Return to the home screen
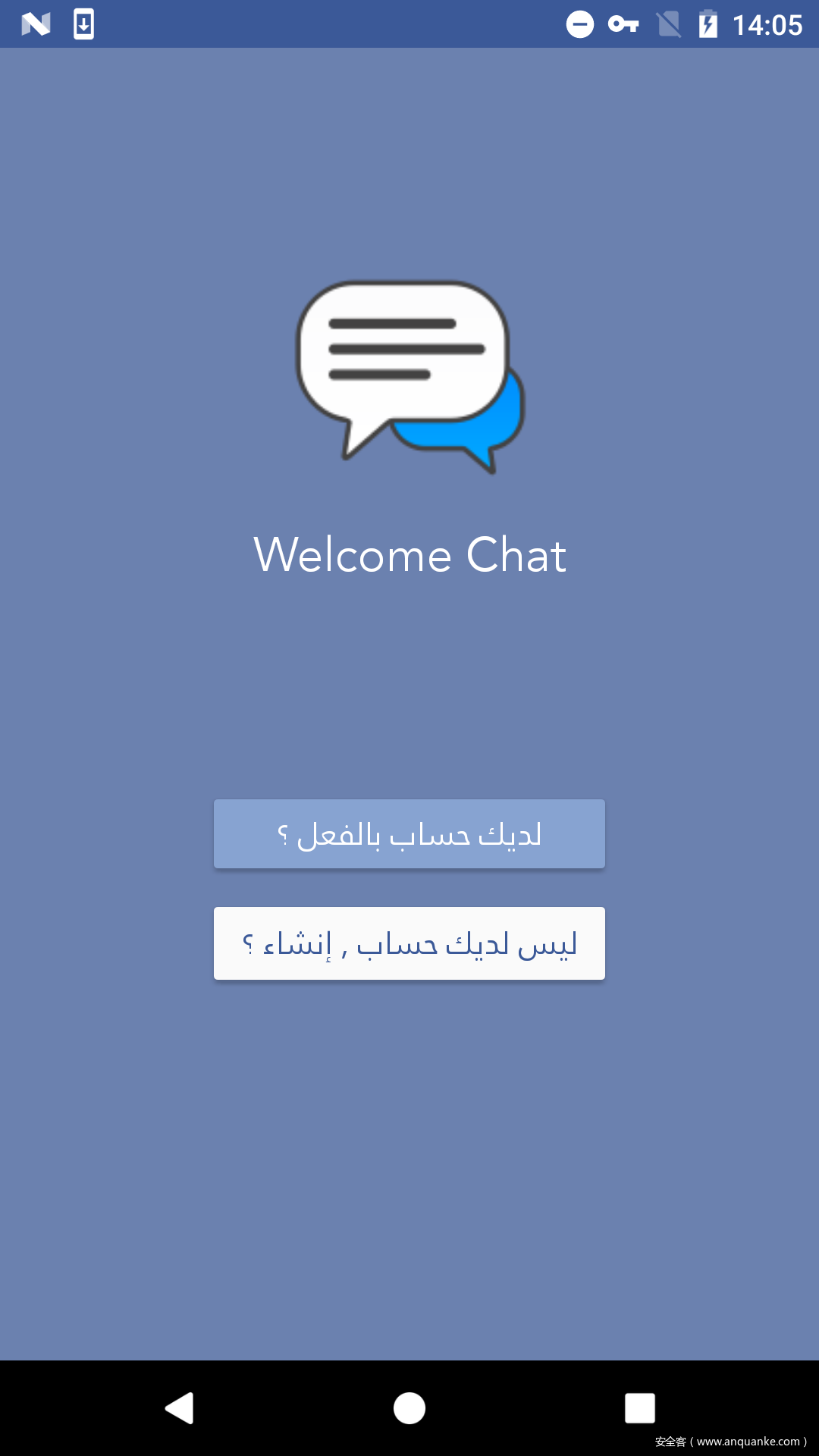Viewport: 819px width, 1456px height. click(409, 1408)
